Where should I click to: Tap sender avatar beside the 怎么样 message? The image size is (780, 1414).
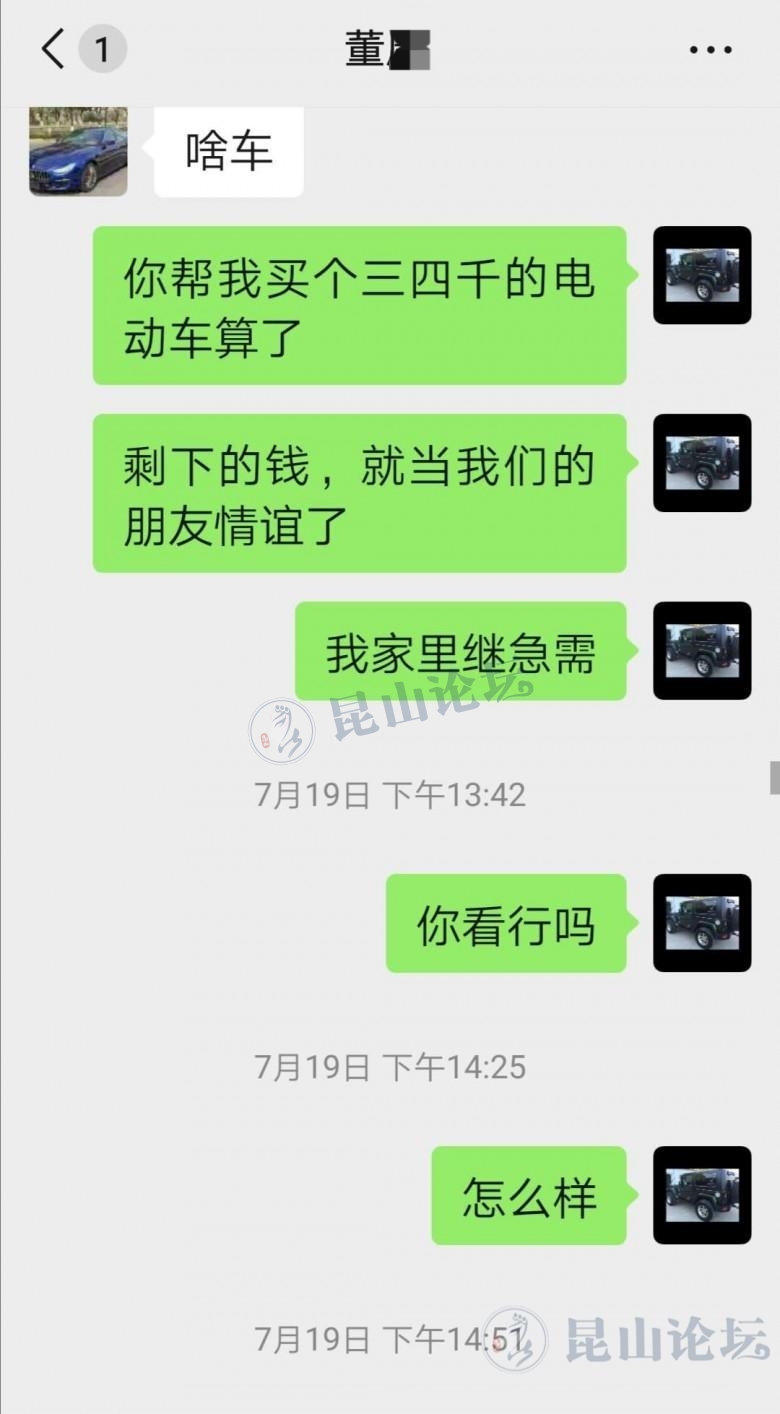(x=702, y=1194)
